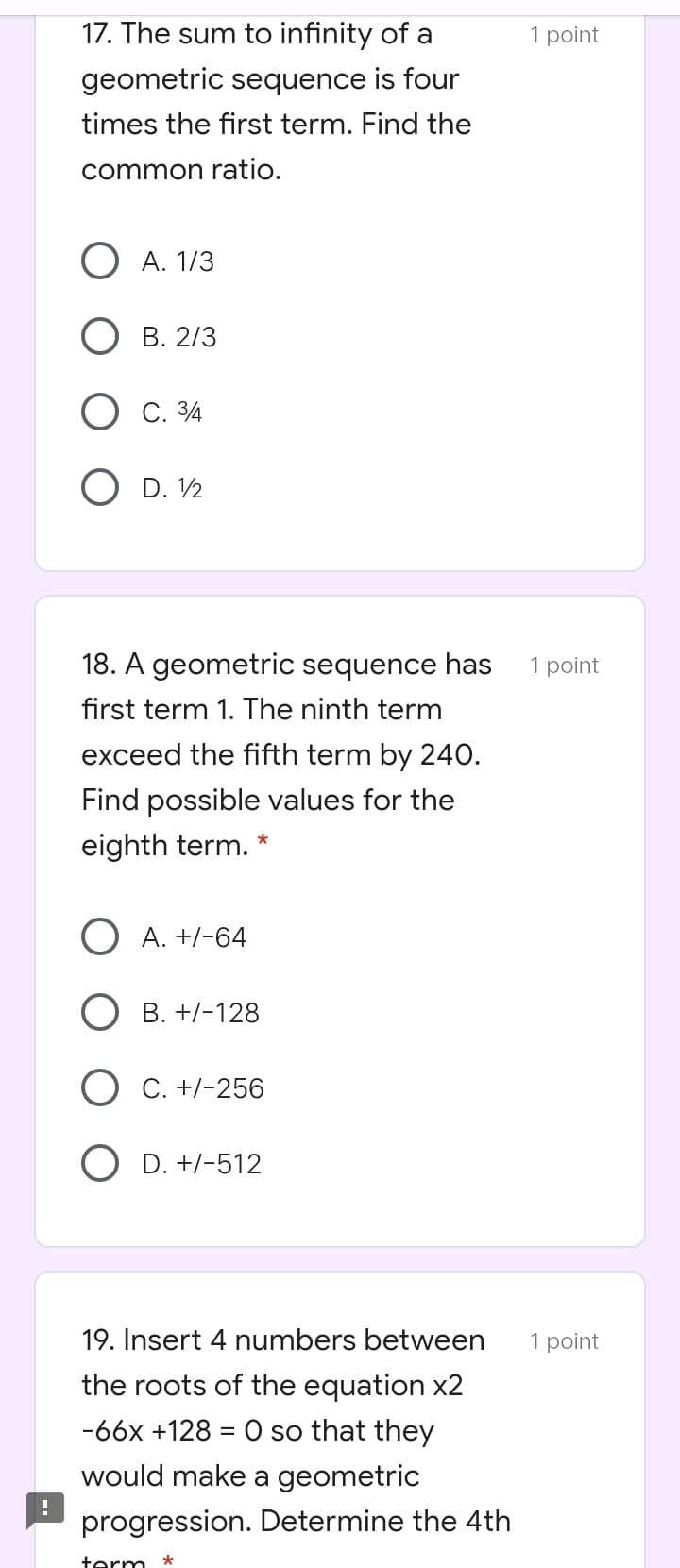Select answer B. 2/3 for question 17
The image size is (680, 1568).
[100, 336]
